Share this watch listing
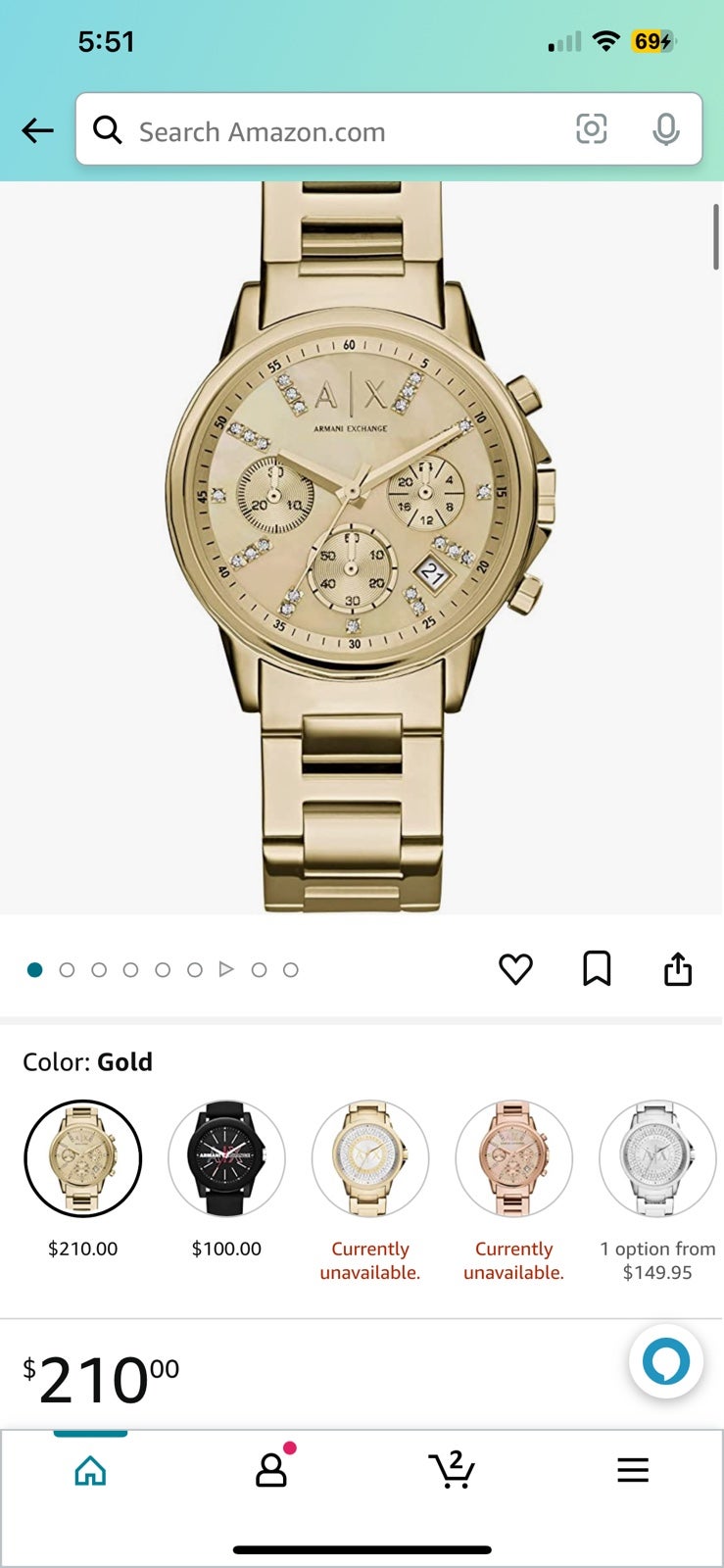 point(678,968)
